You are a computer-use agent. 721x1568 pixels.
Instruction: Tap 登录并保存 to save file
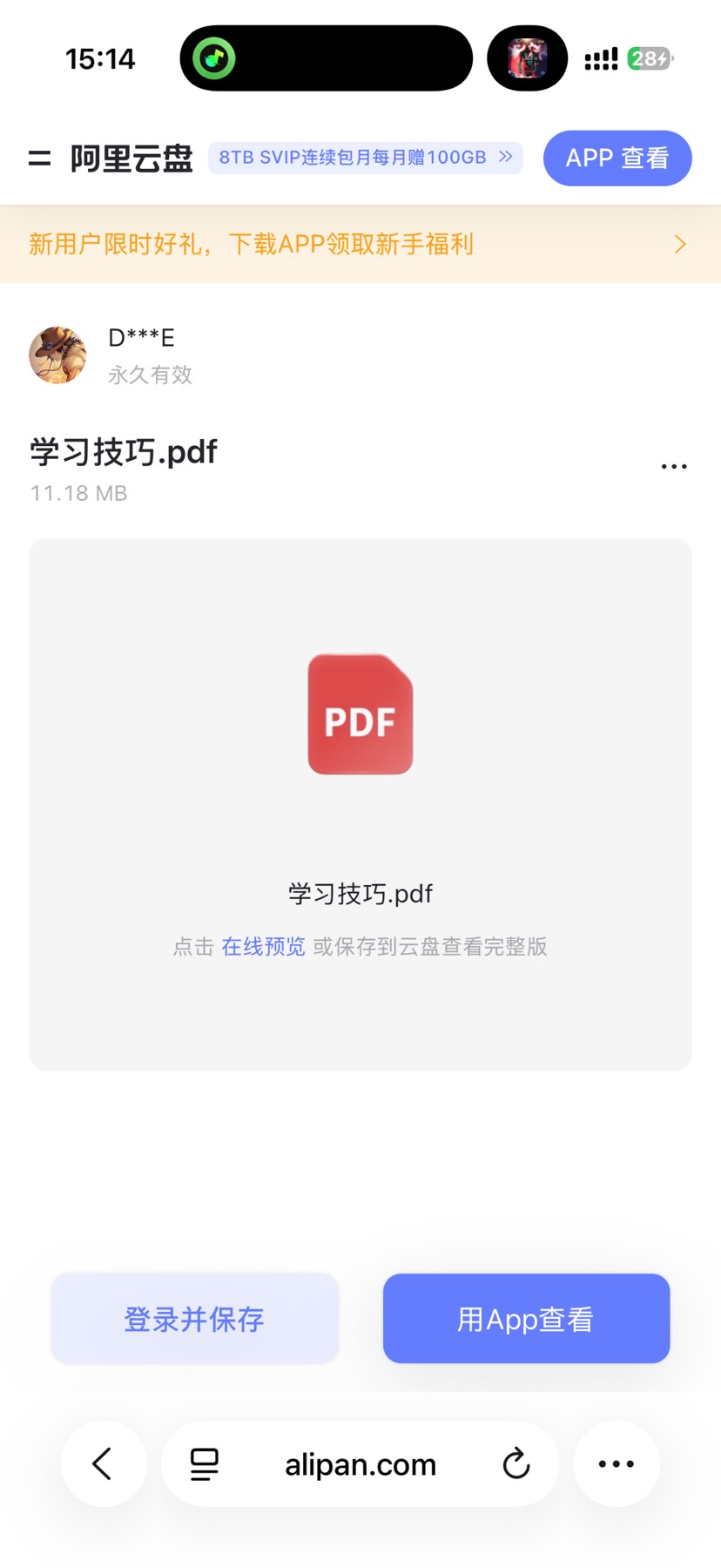point(194,1319)
